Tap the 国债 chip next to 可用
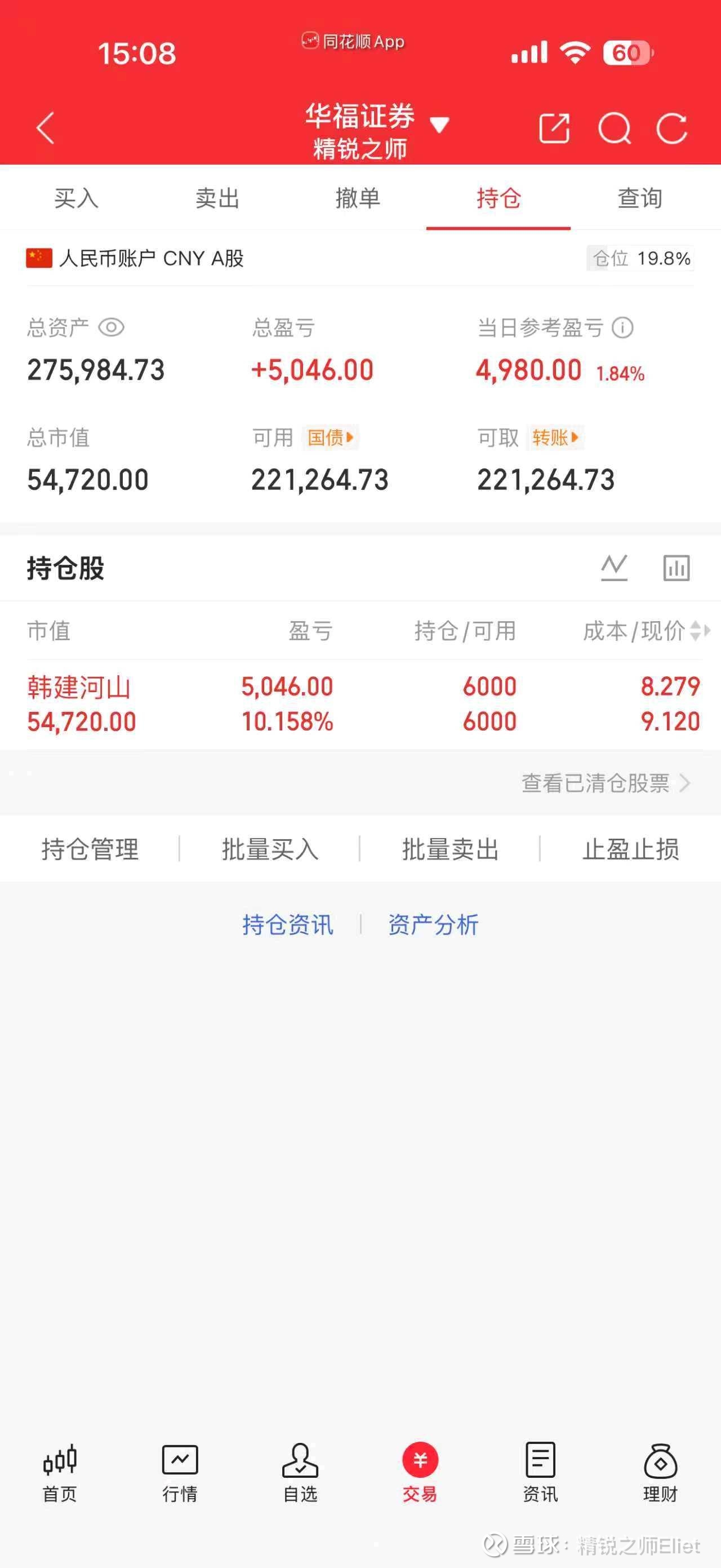This screenshot has height=1568, width=721. coord(331,437)
